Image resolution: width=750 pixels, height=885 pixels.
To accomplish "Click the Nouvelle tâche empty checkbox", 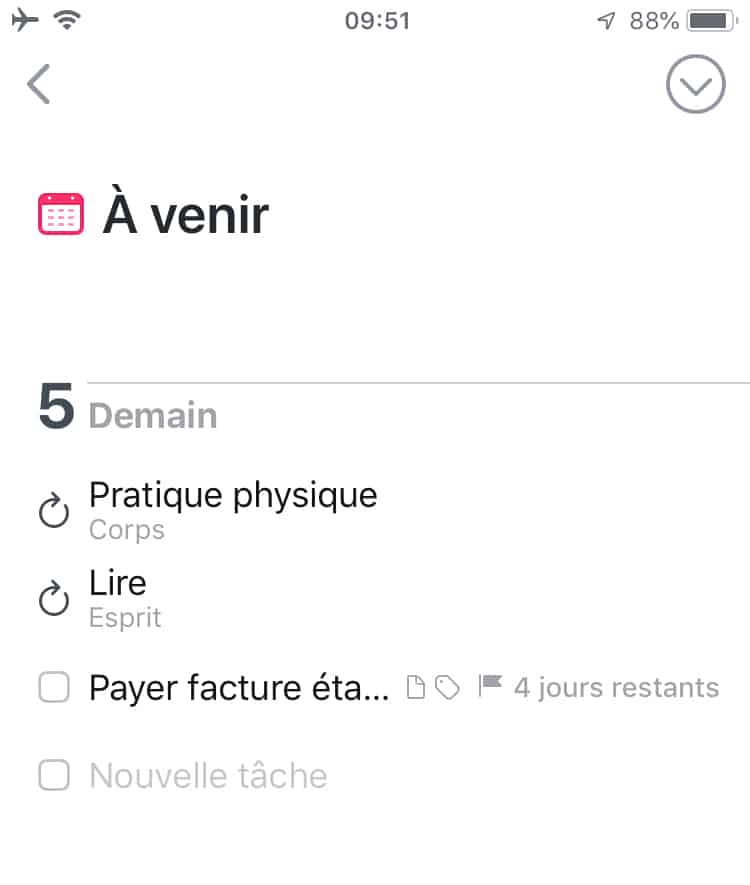I will click(53, 775).
